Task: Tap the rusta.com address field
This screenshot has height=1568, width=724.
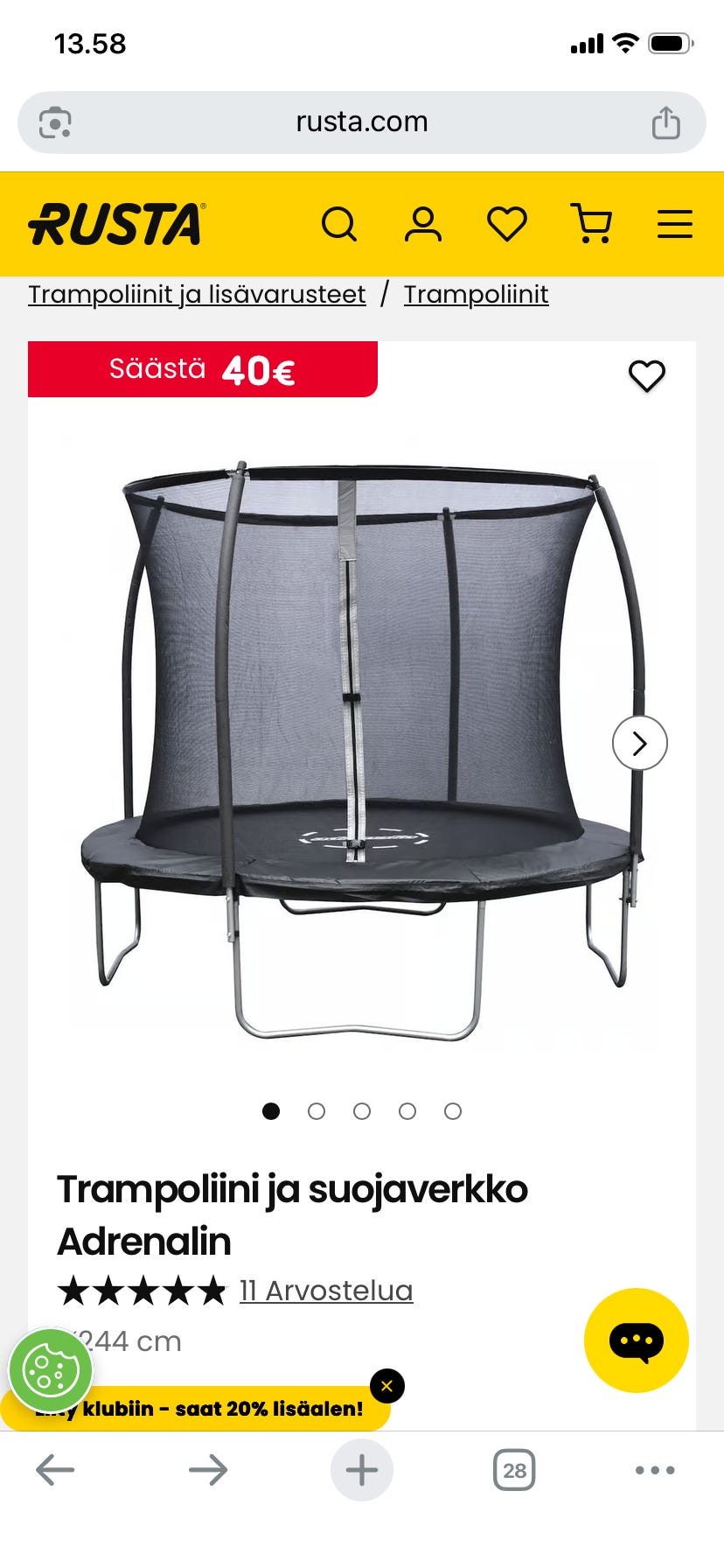Action: point(362,122)
